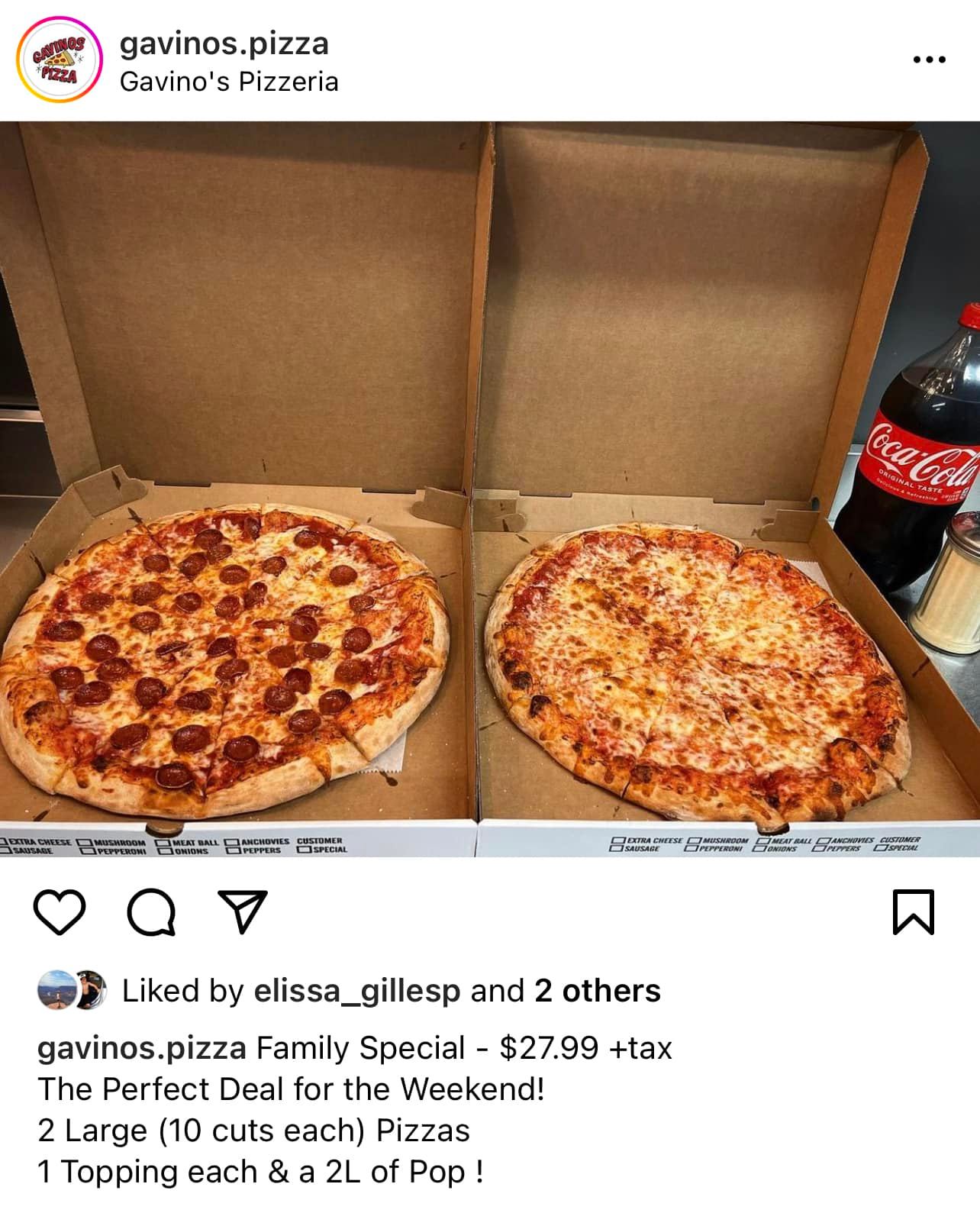
Task: Open the pizza photo of the post
Action: (x=490, y=489)
